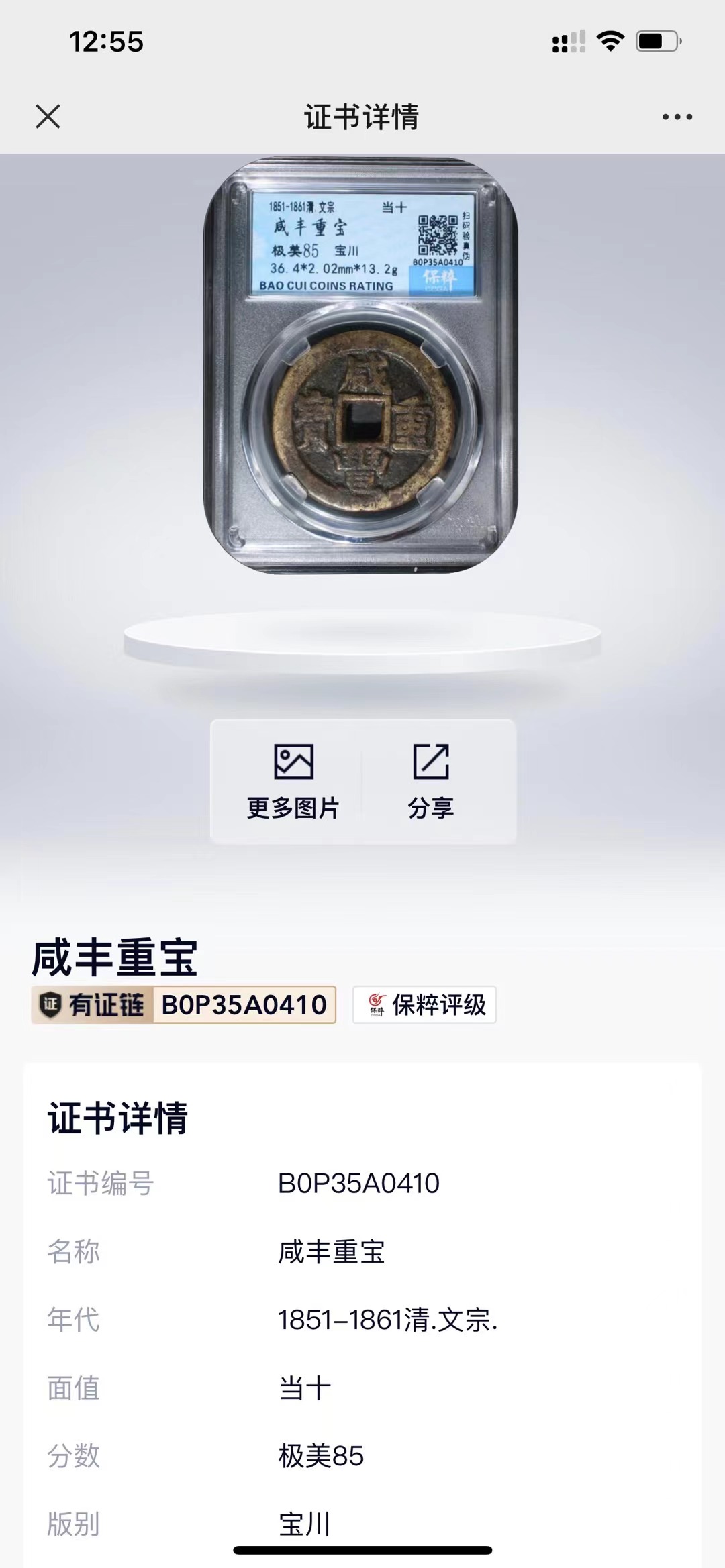This screenshot has width=725, height=1568.
Task: Open the graded coin slab image
Action: [361, 365]
